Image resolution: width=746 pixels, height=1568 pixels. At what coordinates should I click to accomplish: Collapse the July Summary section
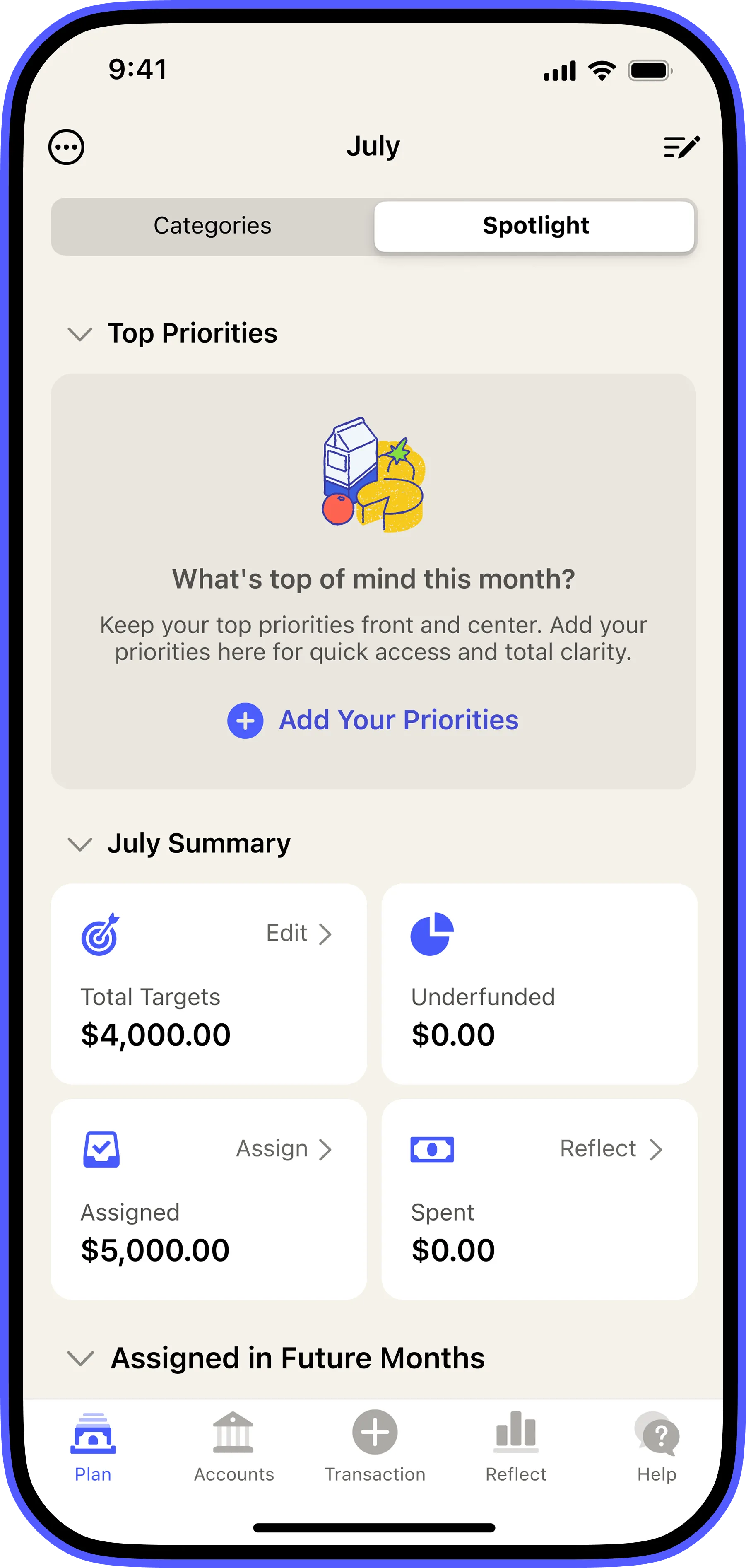point(80,844)
